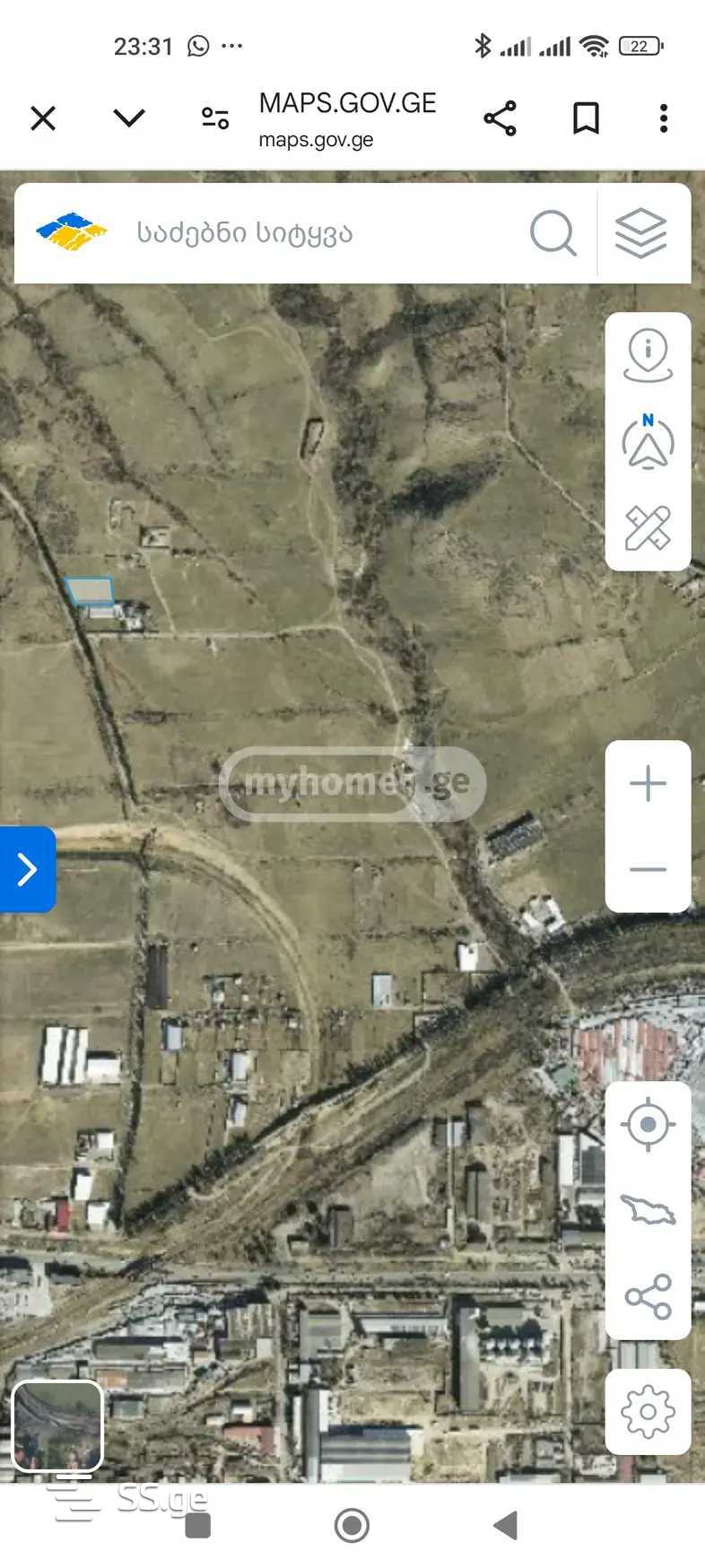Activate the location info tool
The width and height of the screenshot is (705, 1568).
pos(648,356)
